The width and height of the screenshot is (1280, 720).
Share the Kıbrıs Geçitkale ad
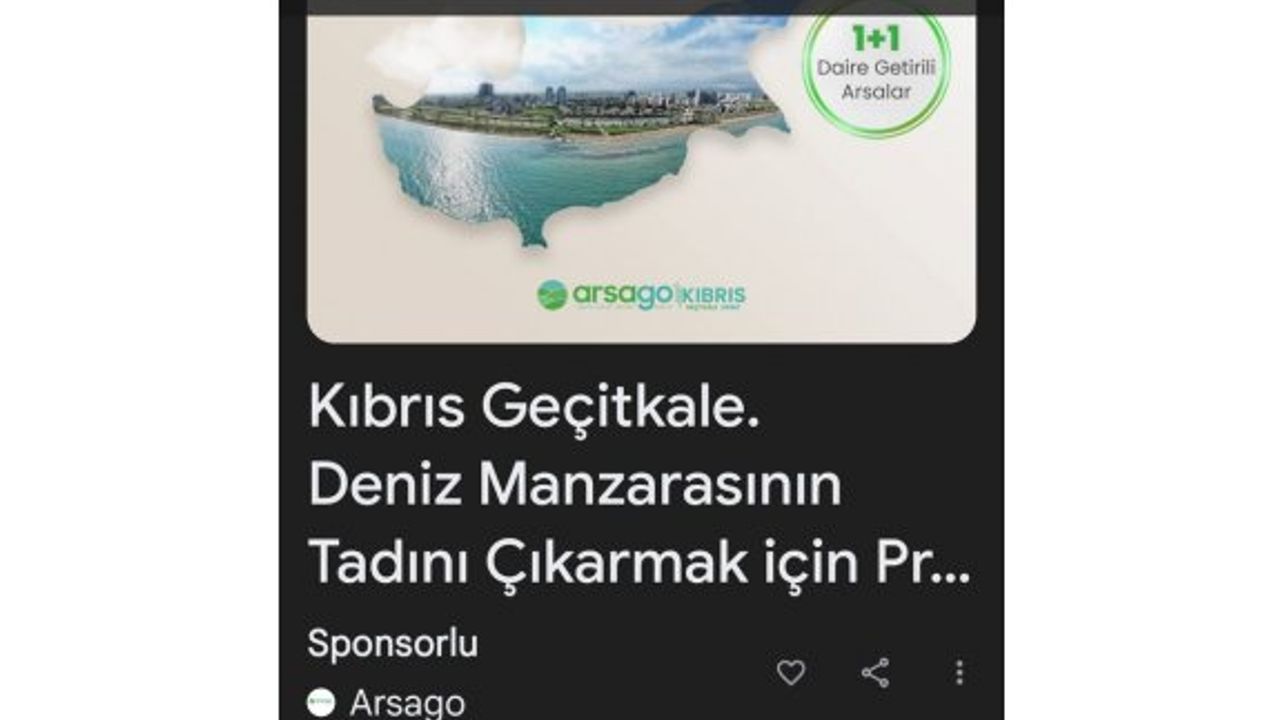click(875, 673)
